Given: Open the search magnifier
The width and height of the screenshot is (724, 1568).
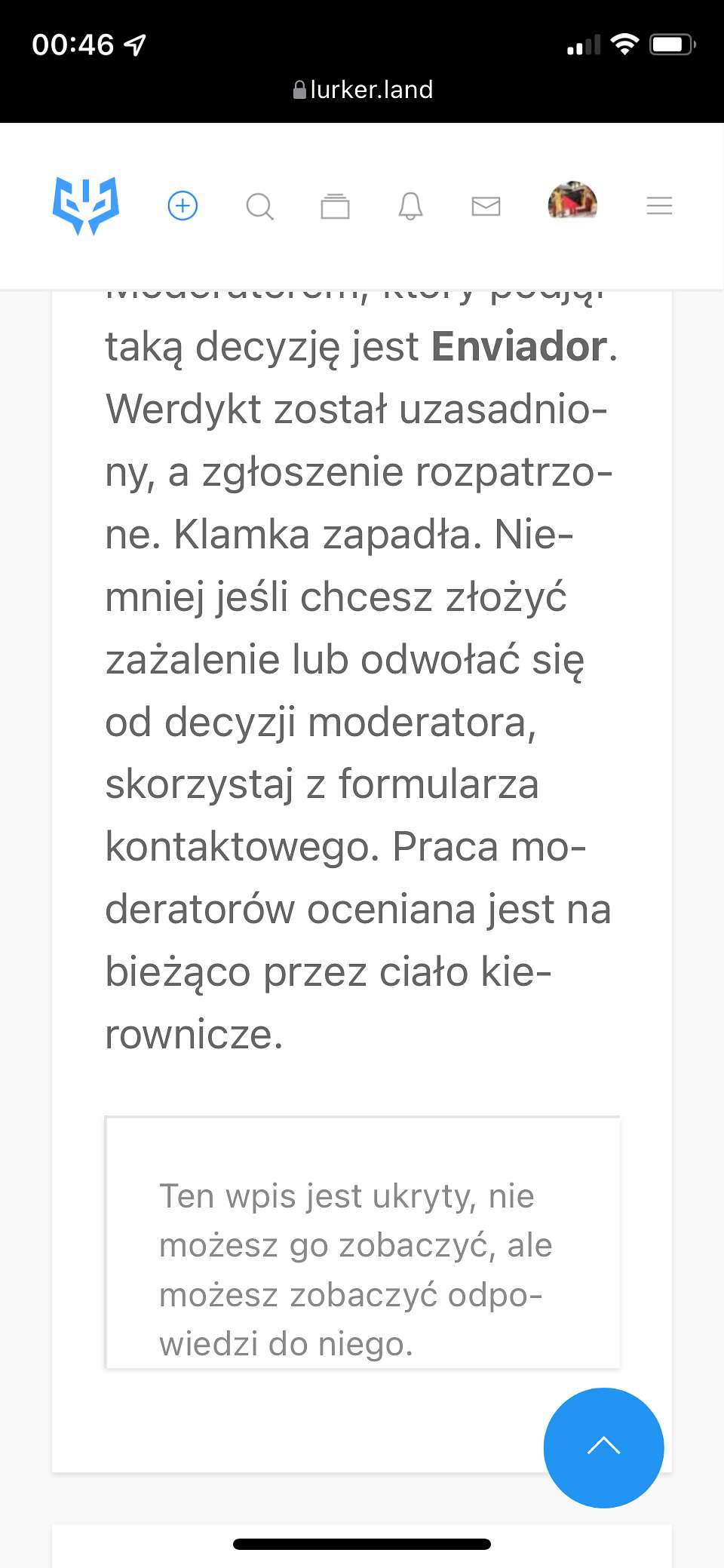Looking at the screenshot, I should tap(259, 206).
